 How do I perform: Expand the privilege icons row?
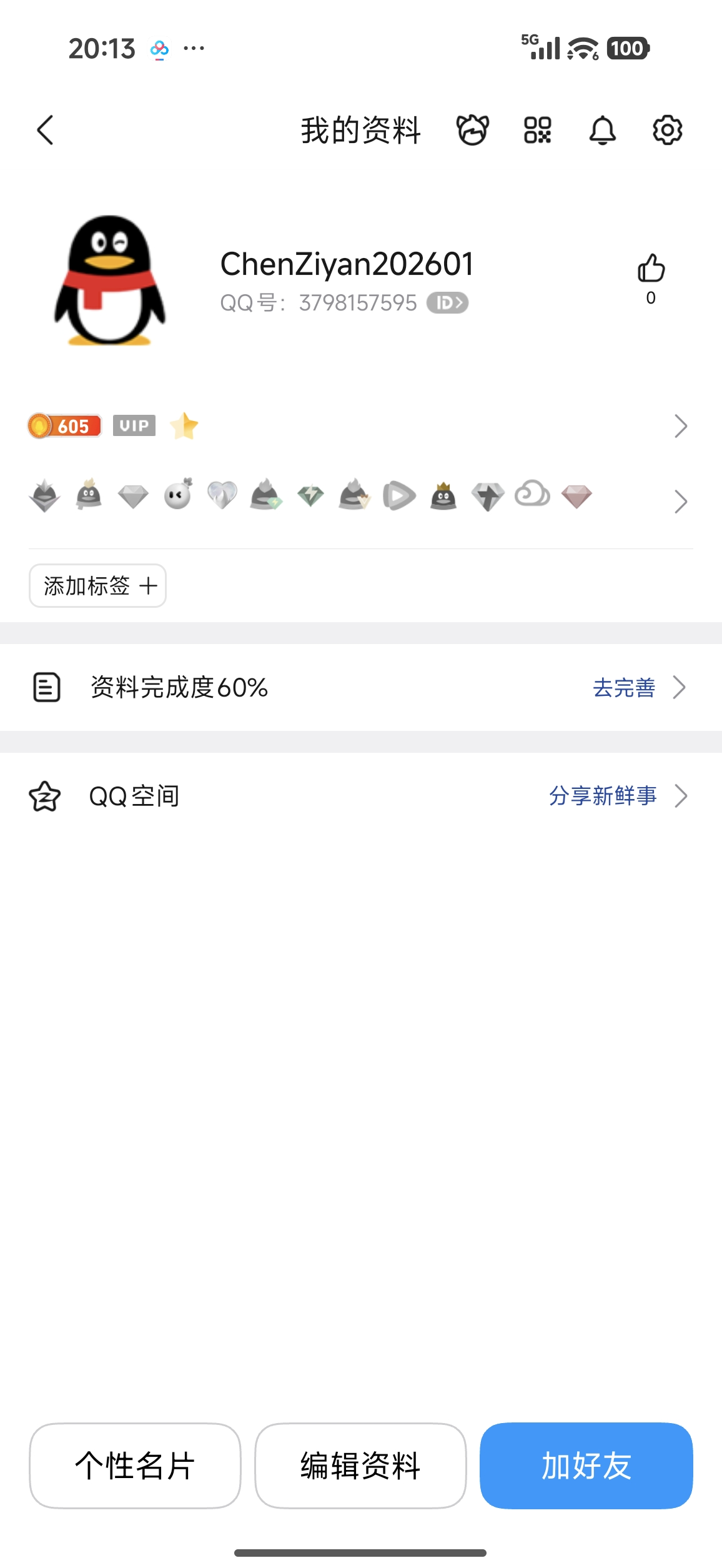click(x=680, y=501)
